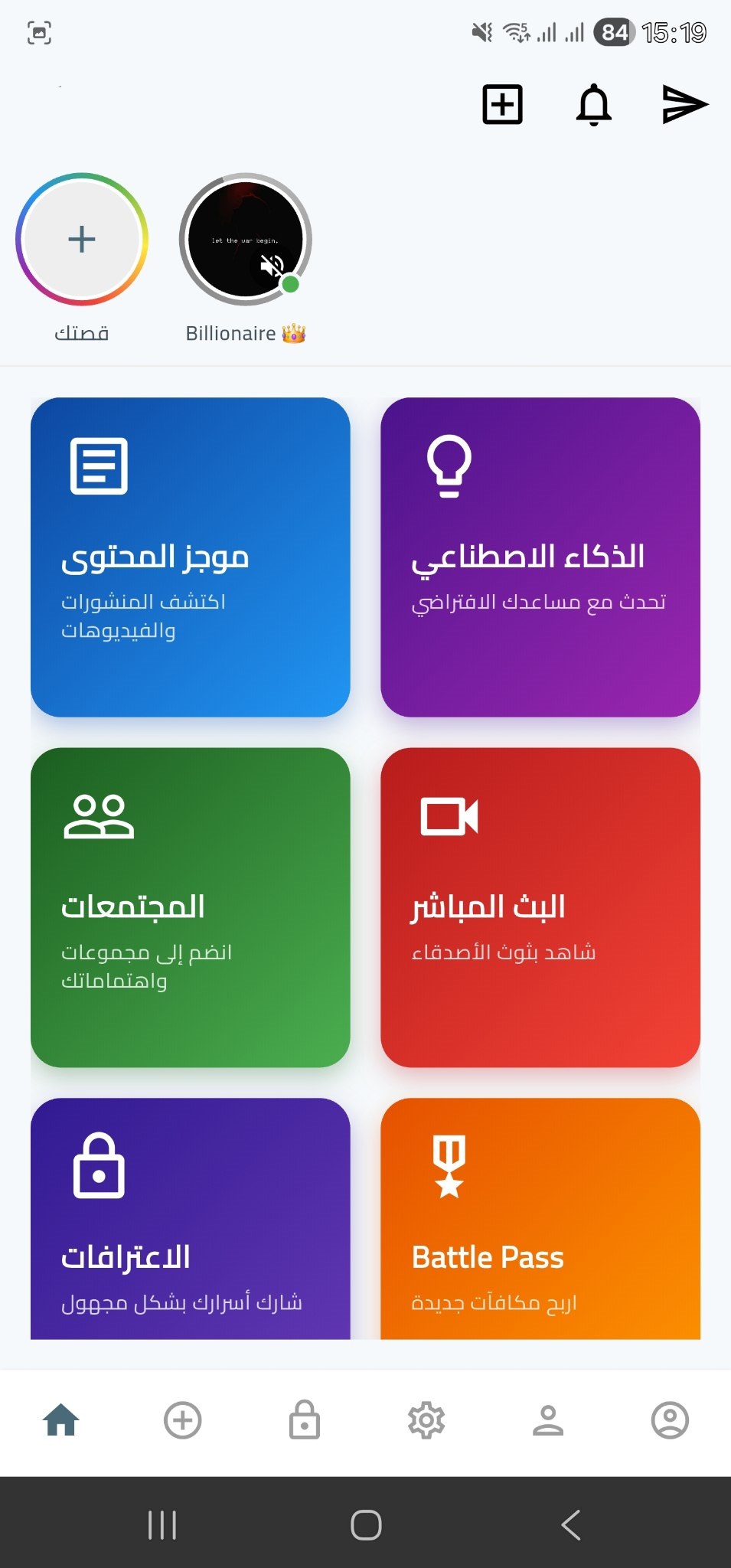This screenshot has height=1568, width=731.
Task: Select the add circle tab in bottom bar
Action: click(x=183, y=1420)
